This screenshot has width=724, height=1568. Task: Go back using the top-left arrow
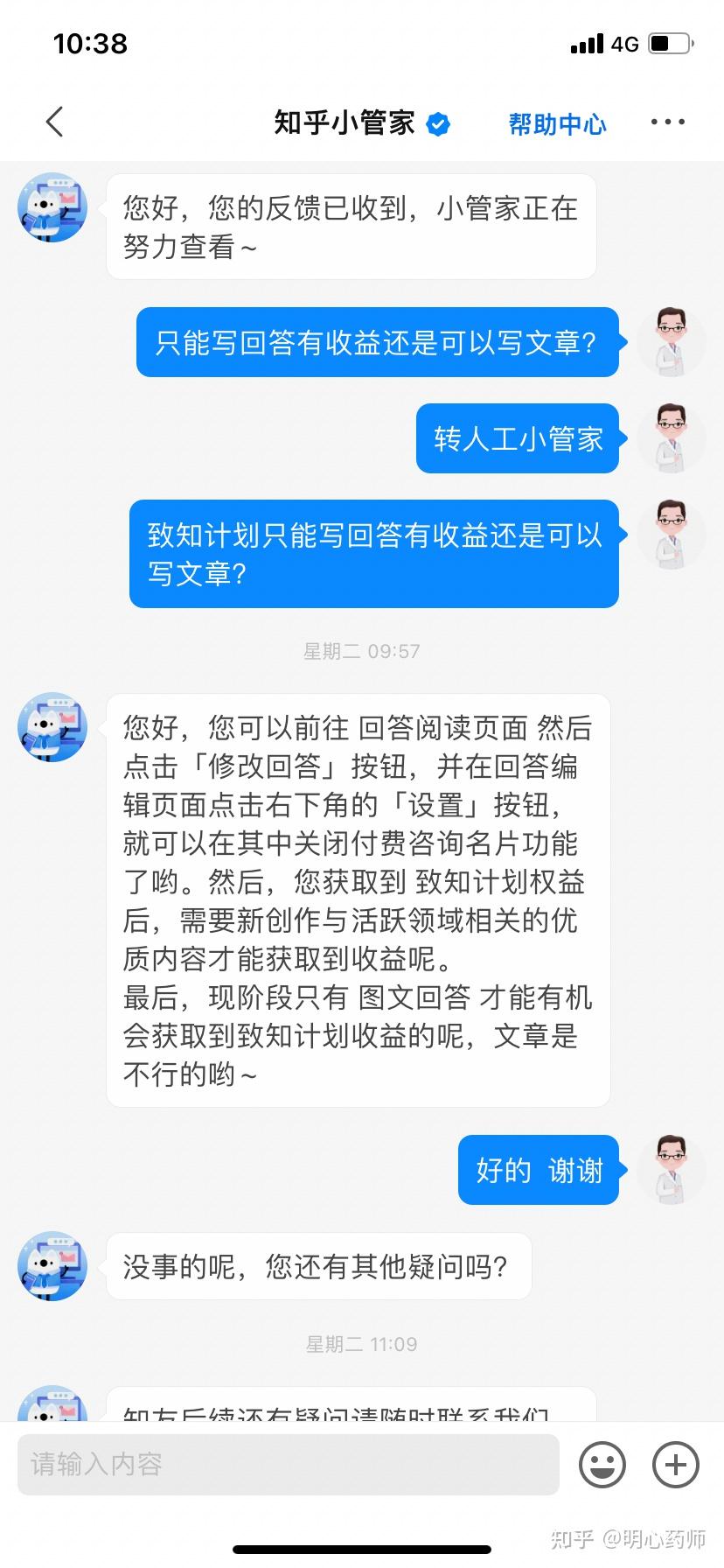click(x=54, y=122)
